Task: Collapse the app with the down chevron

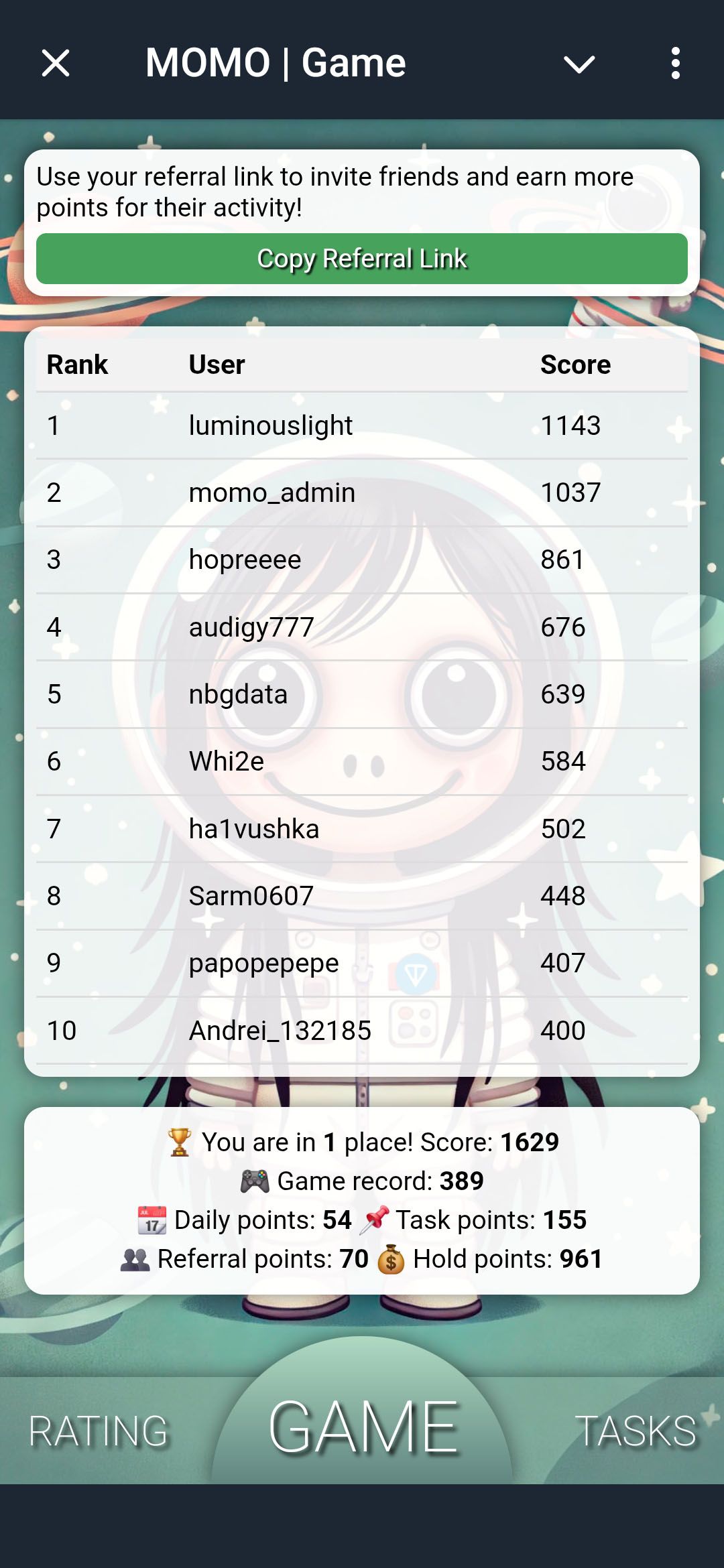Action: pyautogui.click(x=579, y=64)
